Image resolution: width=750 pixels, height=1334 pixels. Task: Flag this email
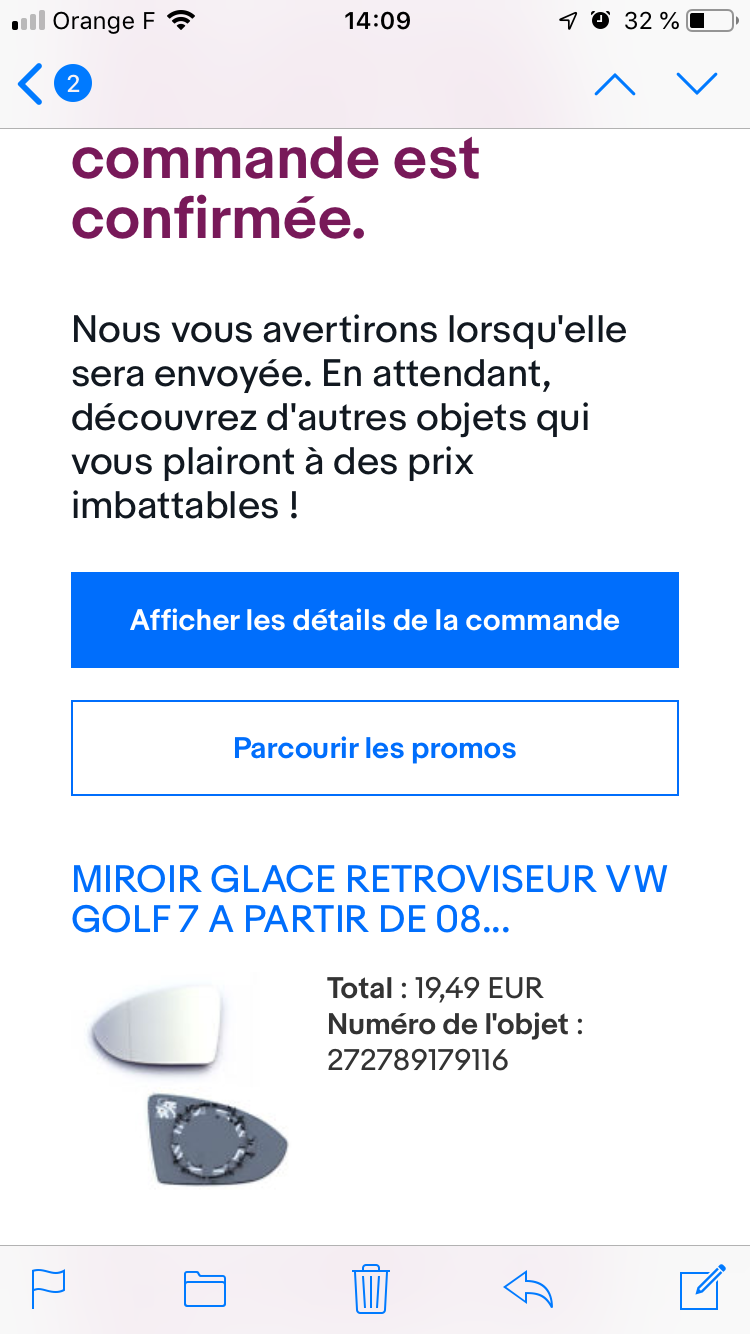point(48,1288)
